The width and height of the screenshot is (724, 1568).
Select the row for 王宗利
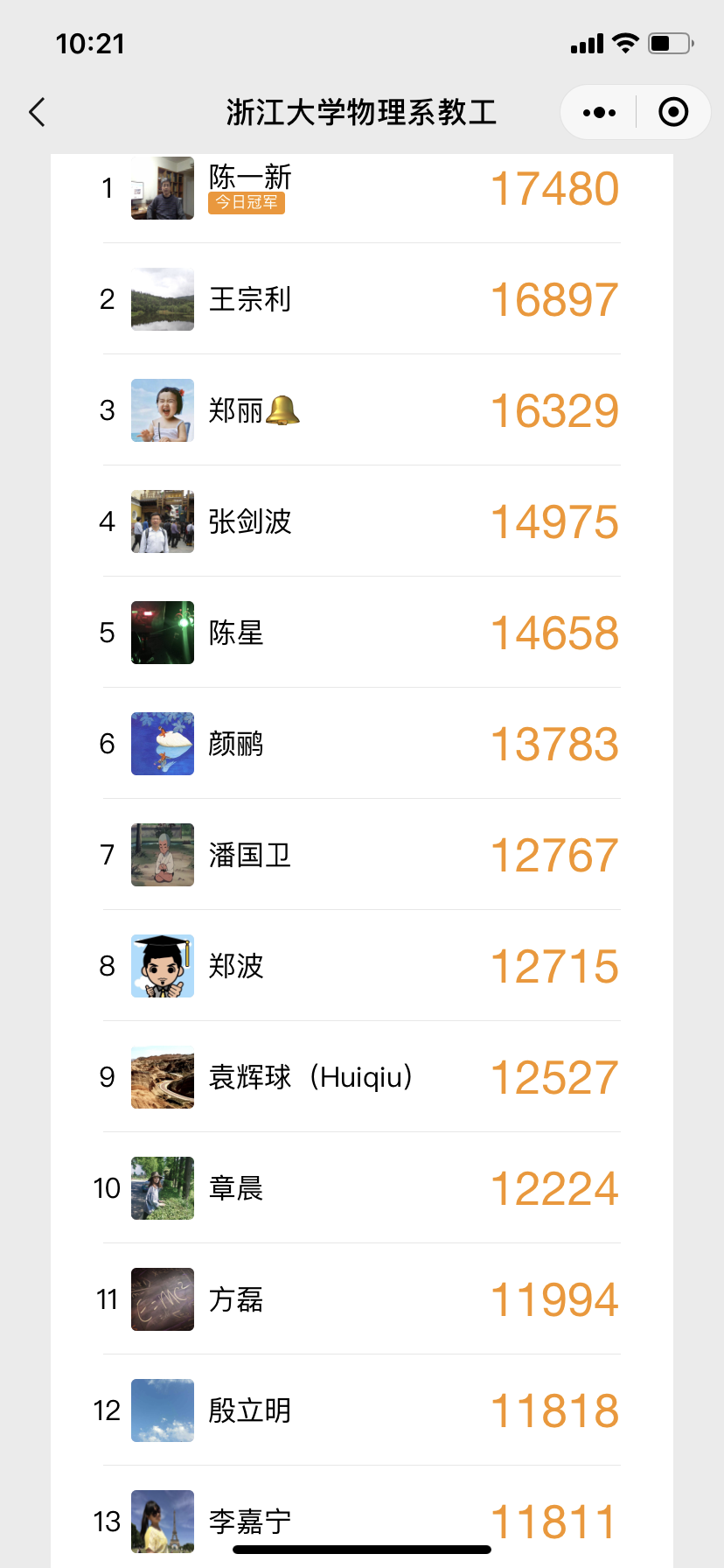(361, 299)
